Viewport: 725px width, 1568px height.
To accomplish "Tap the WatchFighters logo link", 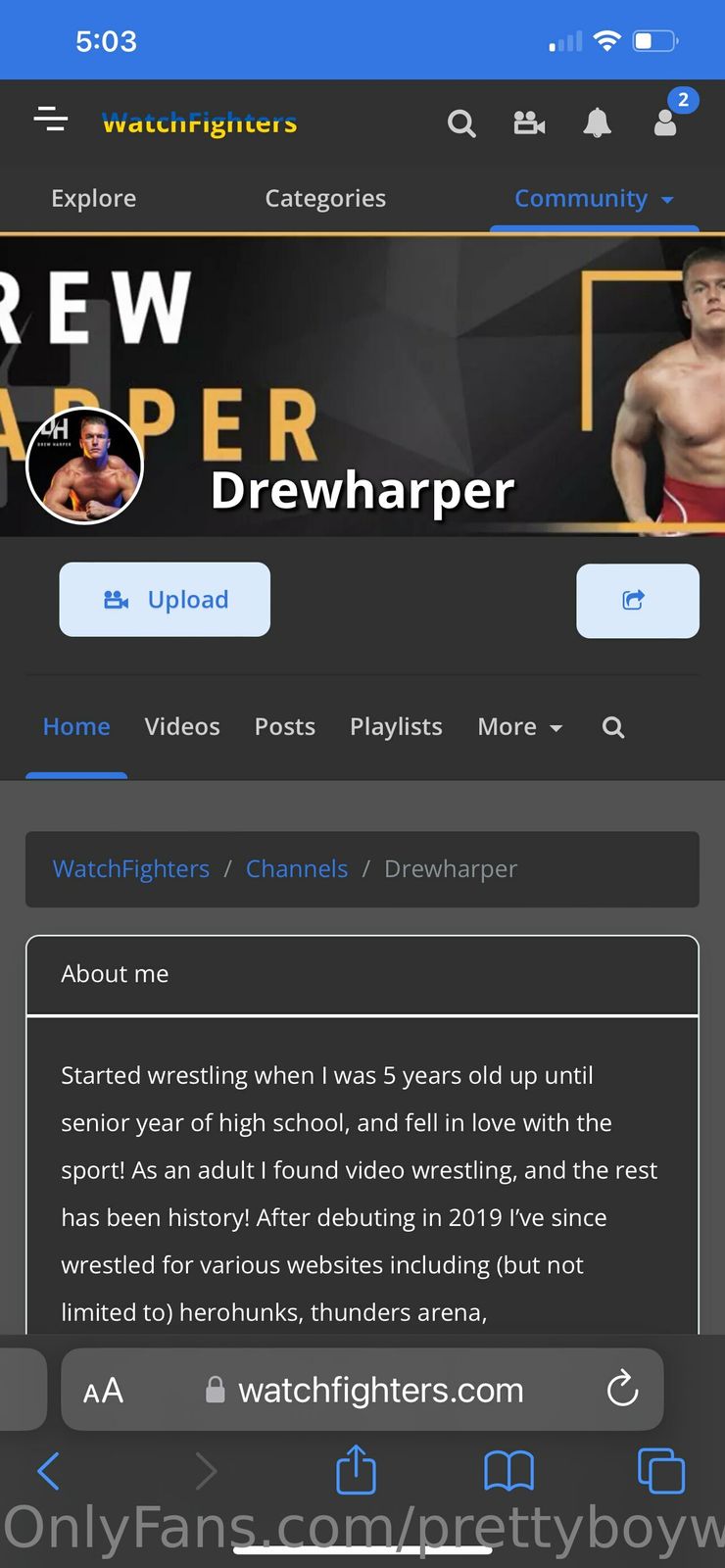I will coord(199,122).
